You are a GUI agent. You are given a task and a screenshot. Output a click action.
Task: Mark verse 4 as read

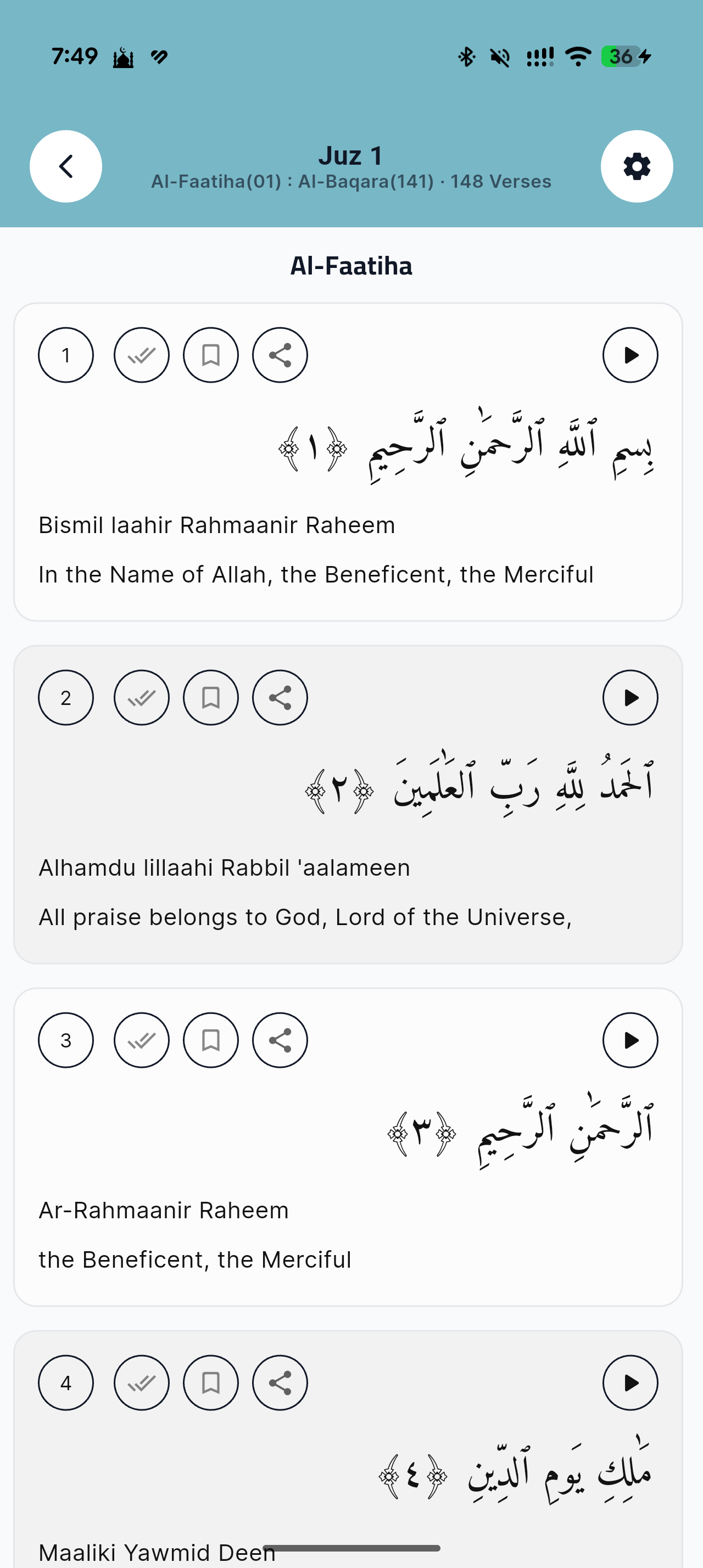[x=141, y=1382]
